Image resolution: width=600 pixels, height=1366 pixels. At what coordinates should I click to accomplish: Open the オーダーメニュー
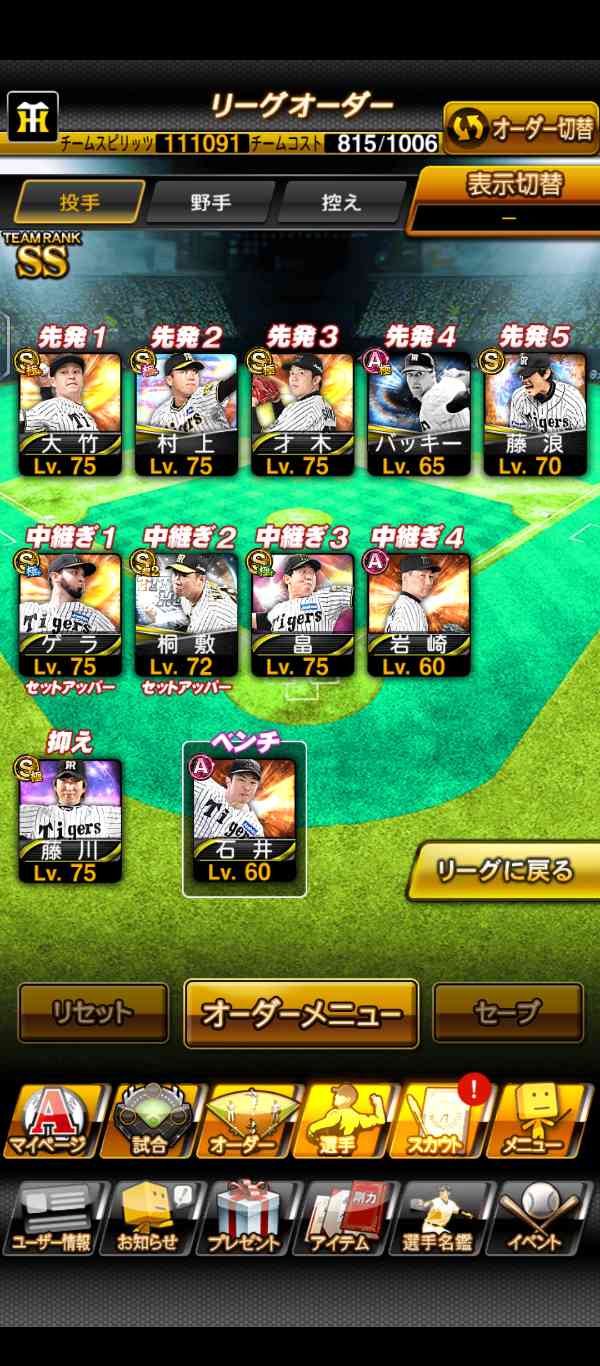[x=301, y=1013]
